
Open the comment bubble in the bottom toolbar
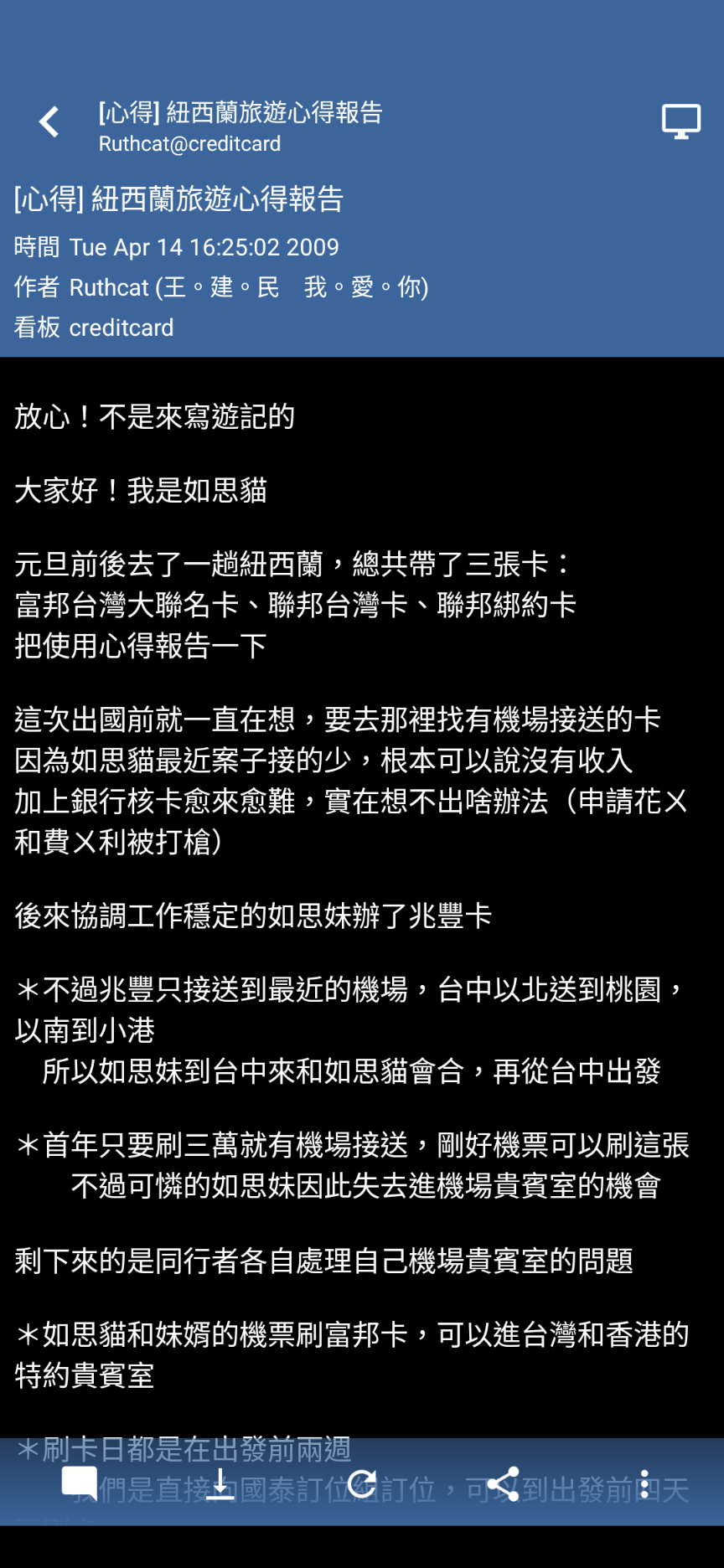click(x=80, y=1484)
